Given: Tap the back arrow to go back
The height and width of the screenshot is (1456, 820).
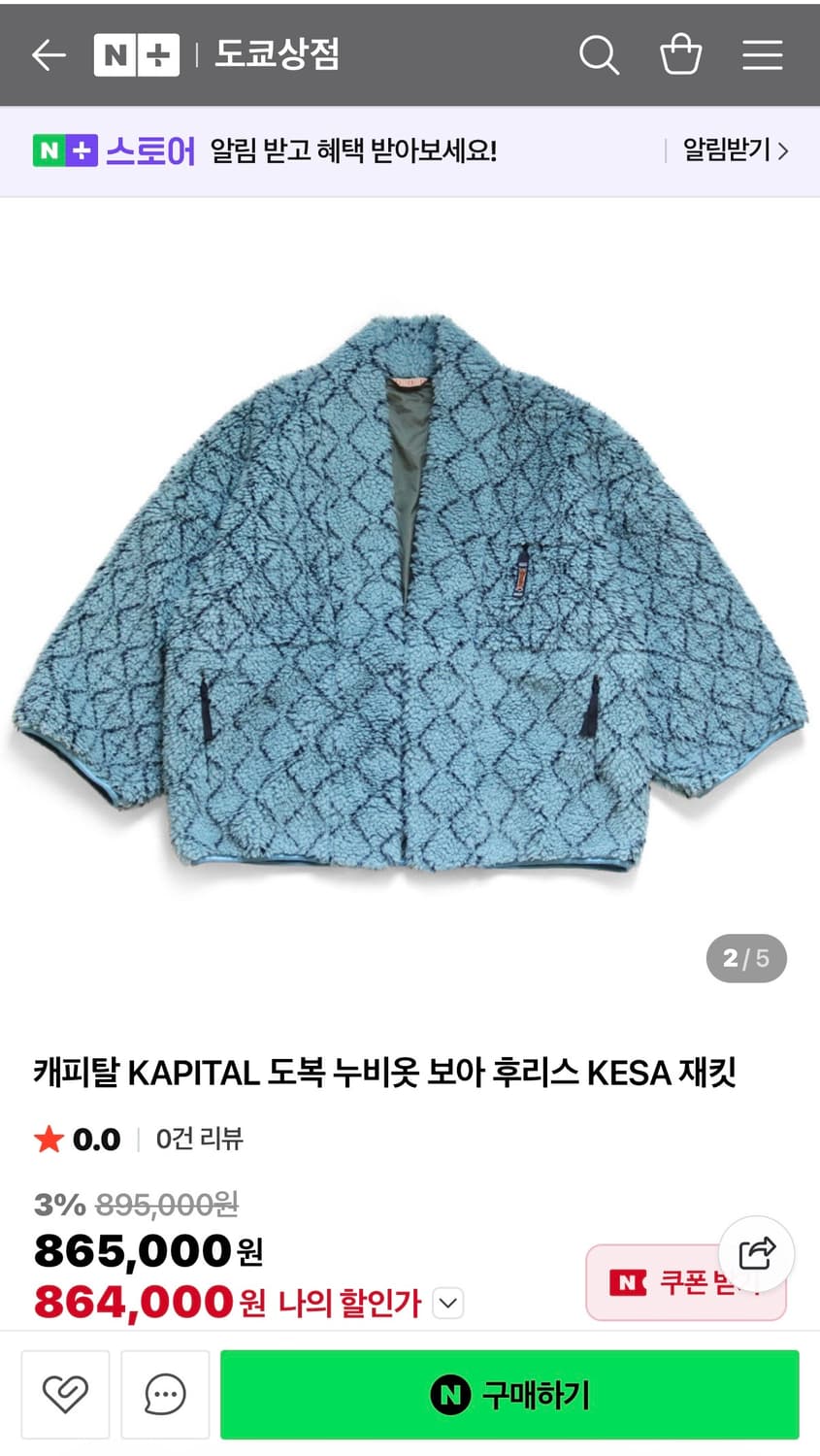Looking at the screenshot, I should tap(48, 54).
